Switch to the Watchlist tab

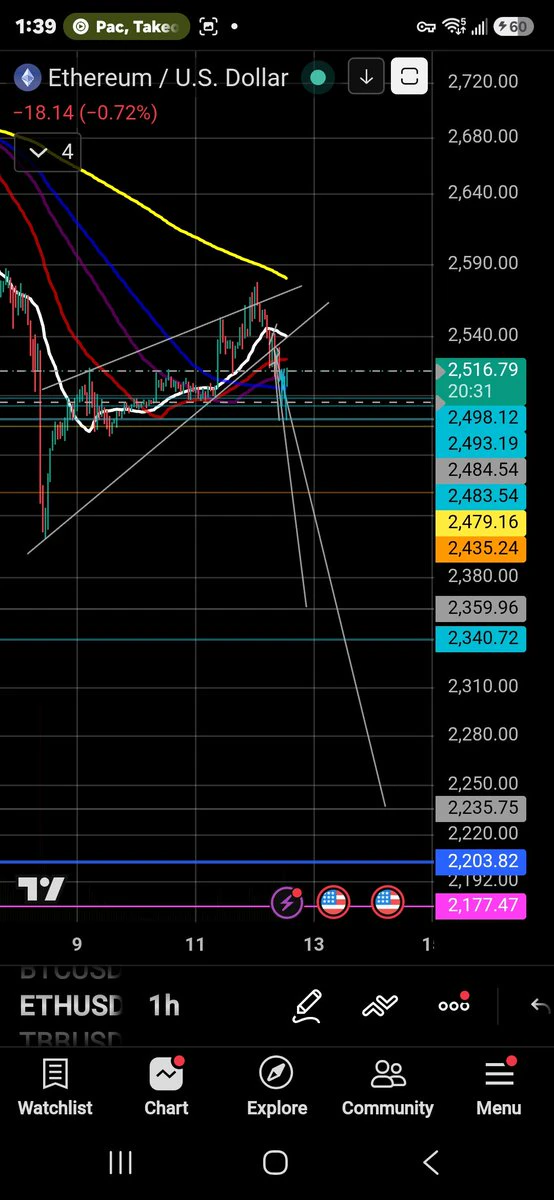(x=55, y=1088)
